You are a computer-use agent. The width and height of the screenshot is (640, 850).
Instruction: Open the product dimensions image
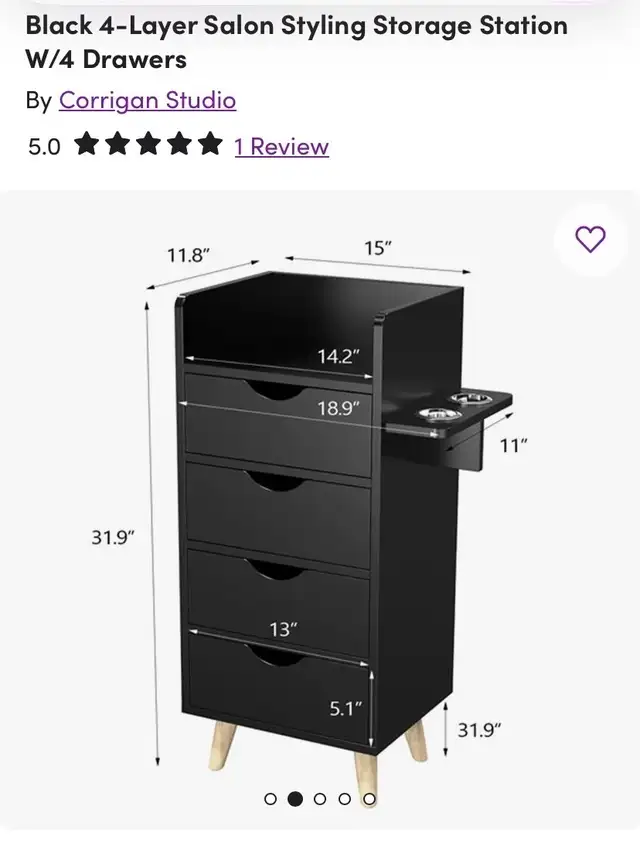pyautogui.click(x=320, y=500)
